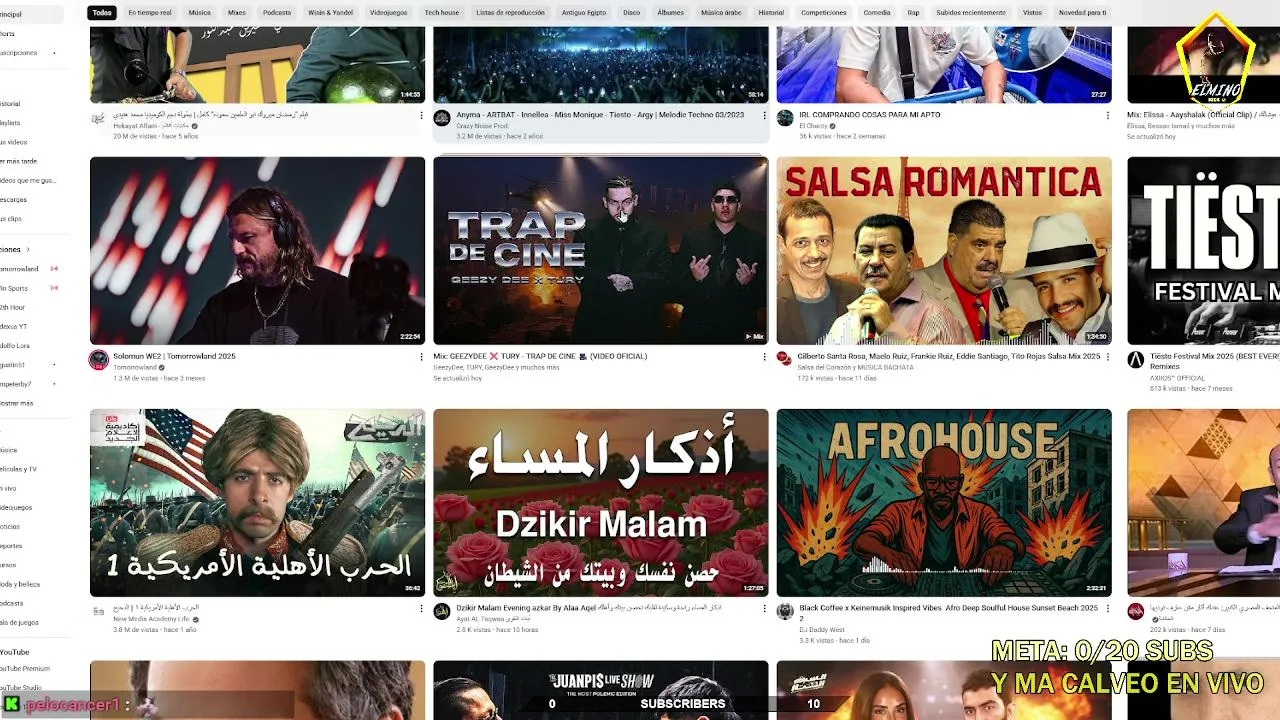Screen dimensions: 1280x720
Task: Open the options menu for the Dzikir Malam video
Action: click(764, 608)
